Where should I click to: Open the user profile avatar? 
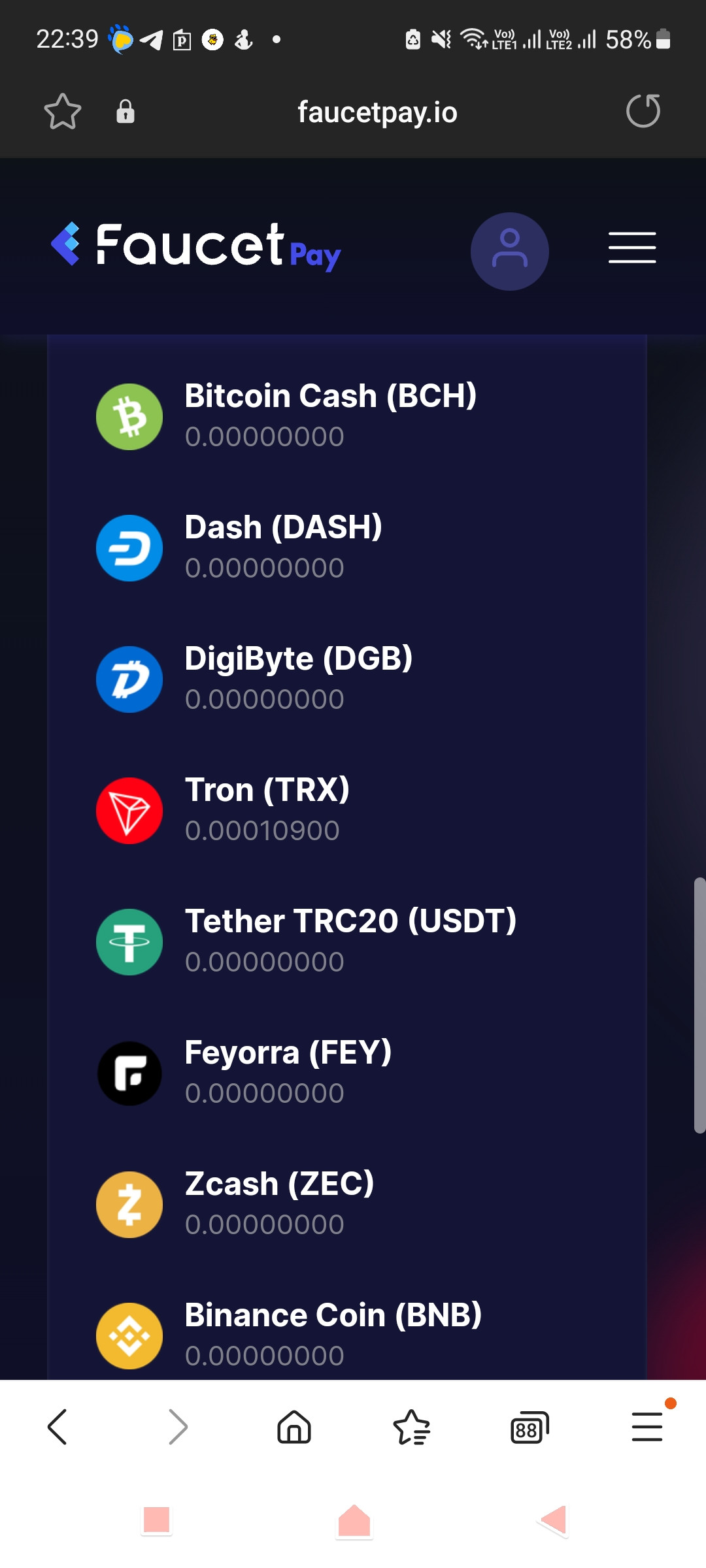coord(510,251)
